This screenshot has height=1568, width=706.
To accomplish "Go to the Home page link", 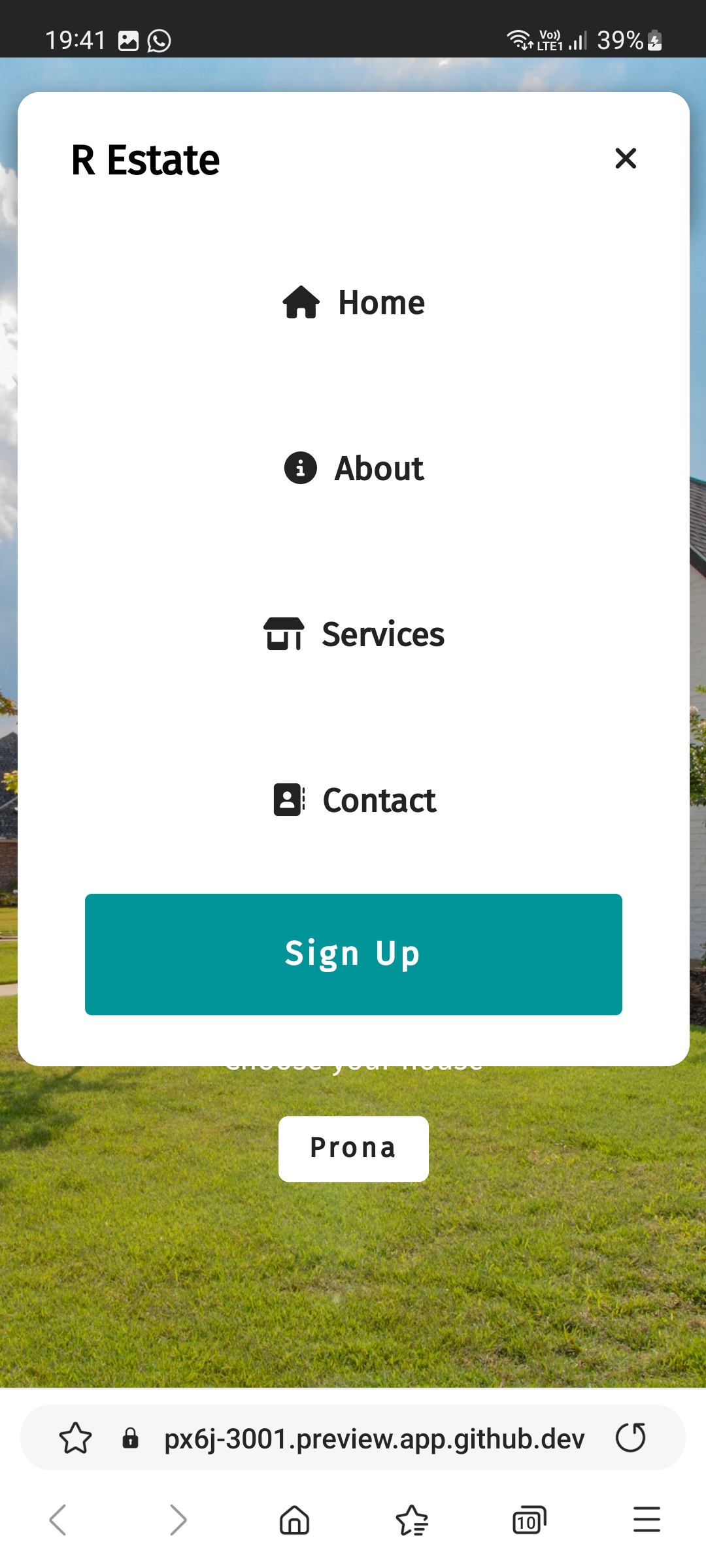I will coord(354,303).
